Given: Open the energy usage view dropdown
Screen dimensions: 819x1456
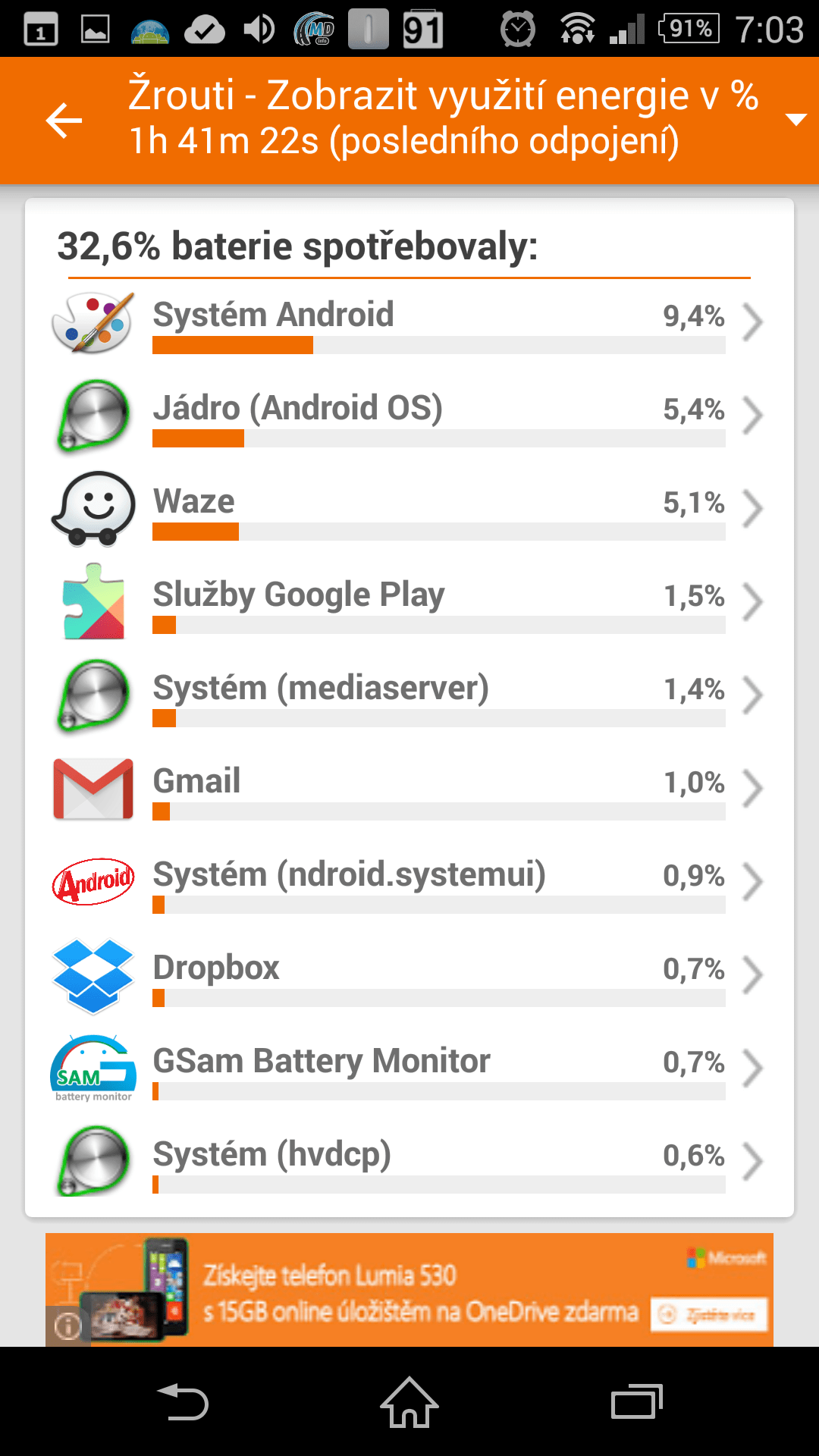Looking at the screenshot, I should click(x=795, y=120).
